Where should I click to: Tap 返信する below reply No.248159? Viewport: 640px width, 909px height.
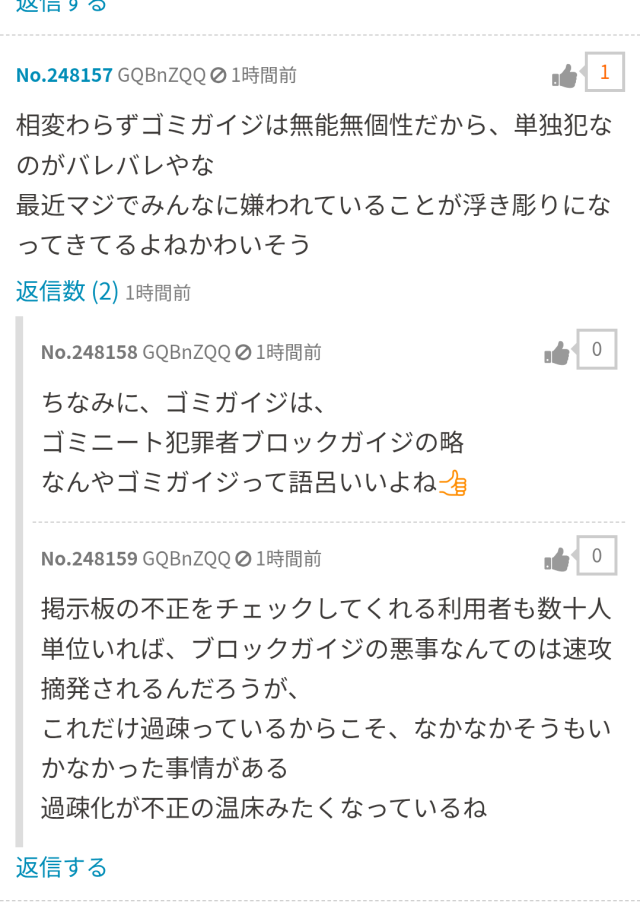(61, 866)
